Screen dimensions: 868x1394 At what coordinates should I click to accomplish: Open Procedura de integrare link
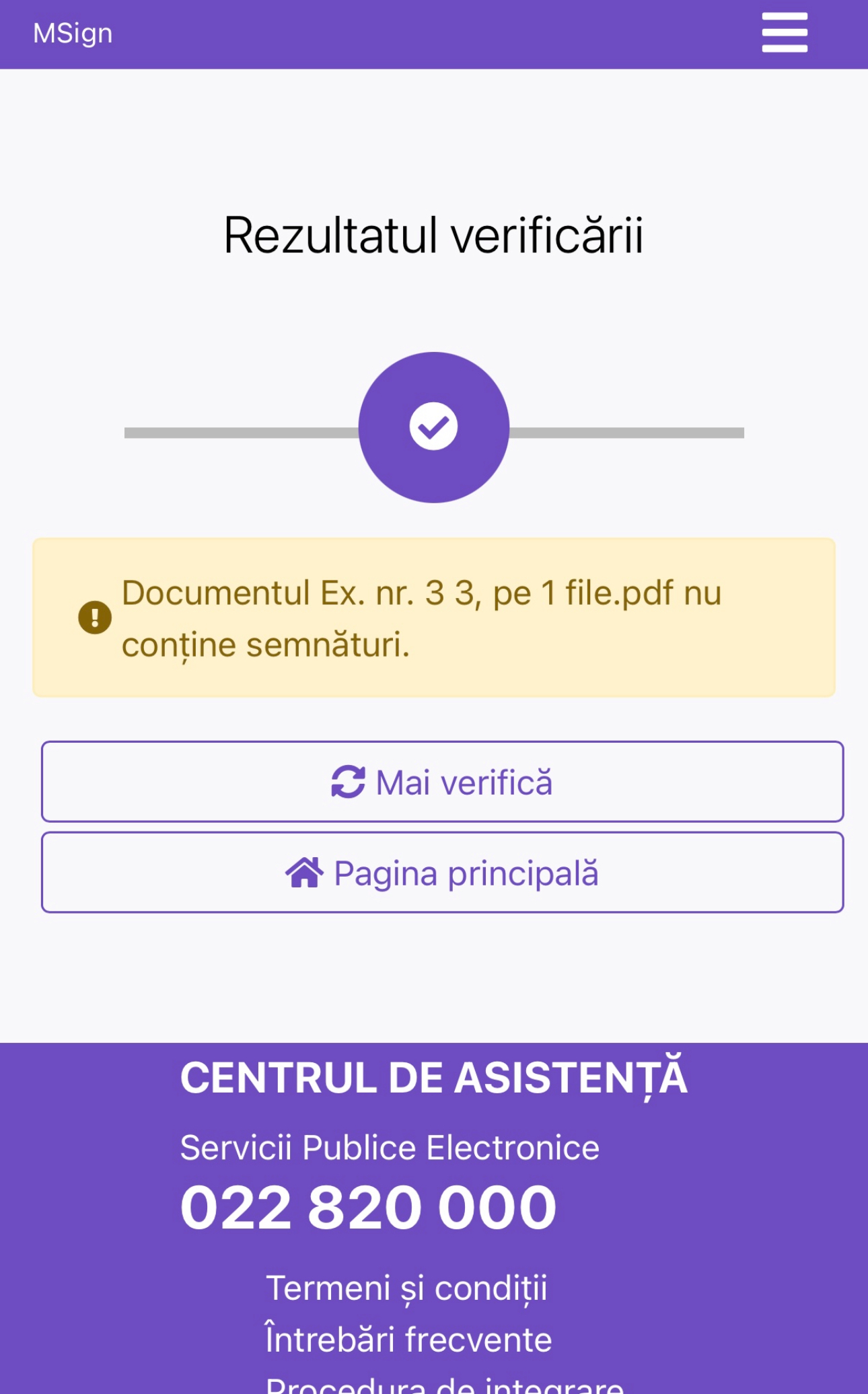[x=444, y=1385]
